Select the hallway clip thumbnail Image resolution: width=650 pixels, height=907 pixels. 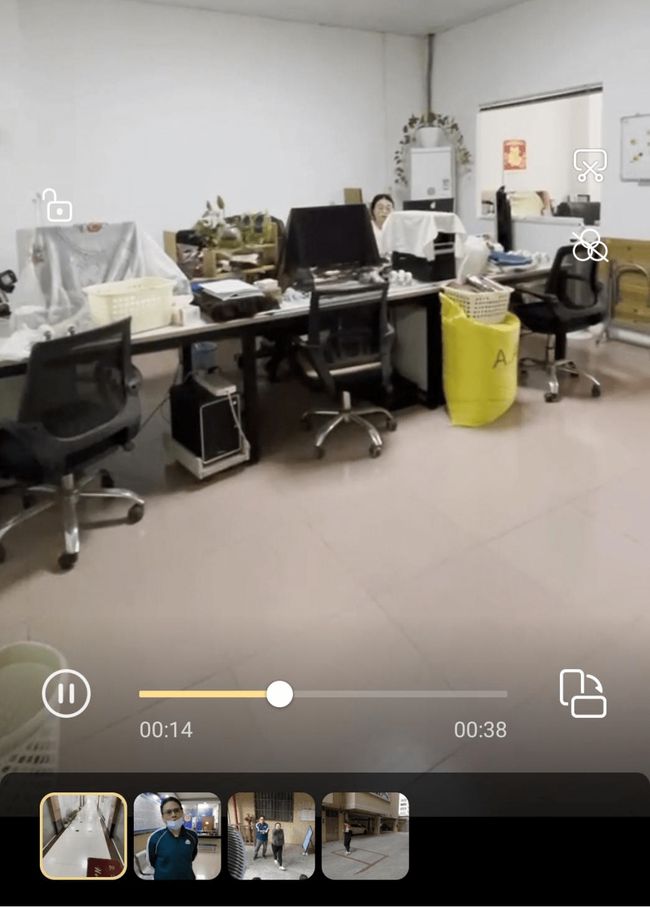point(84,836)
